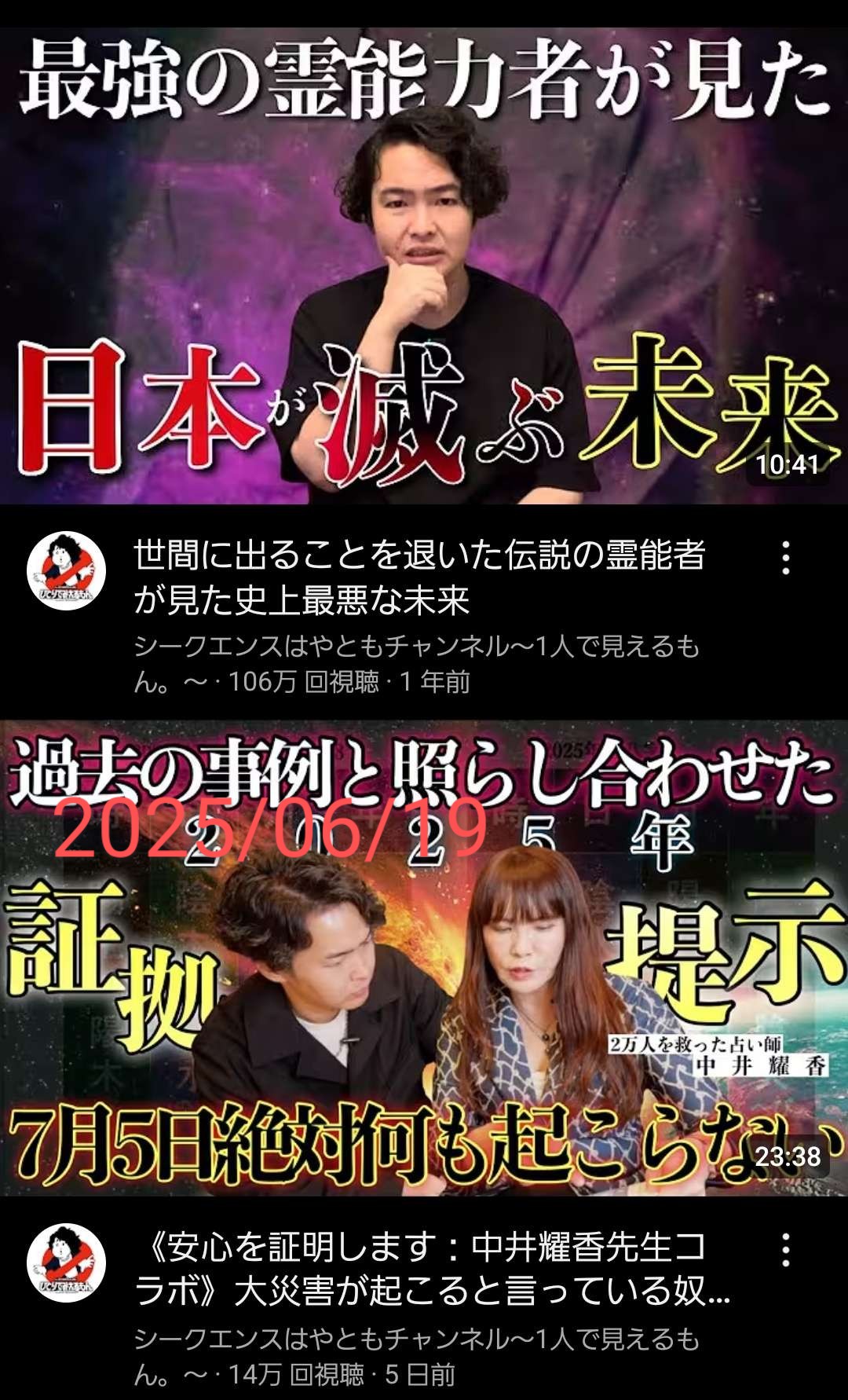Open channel avatar beside 世間に出ることを退いた video
Screen dimensions: 848x1400
pos(66,571)
